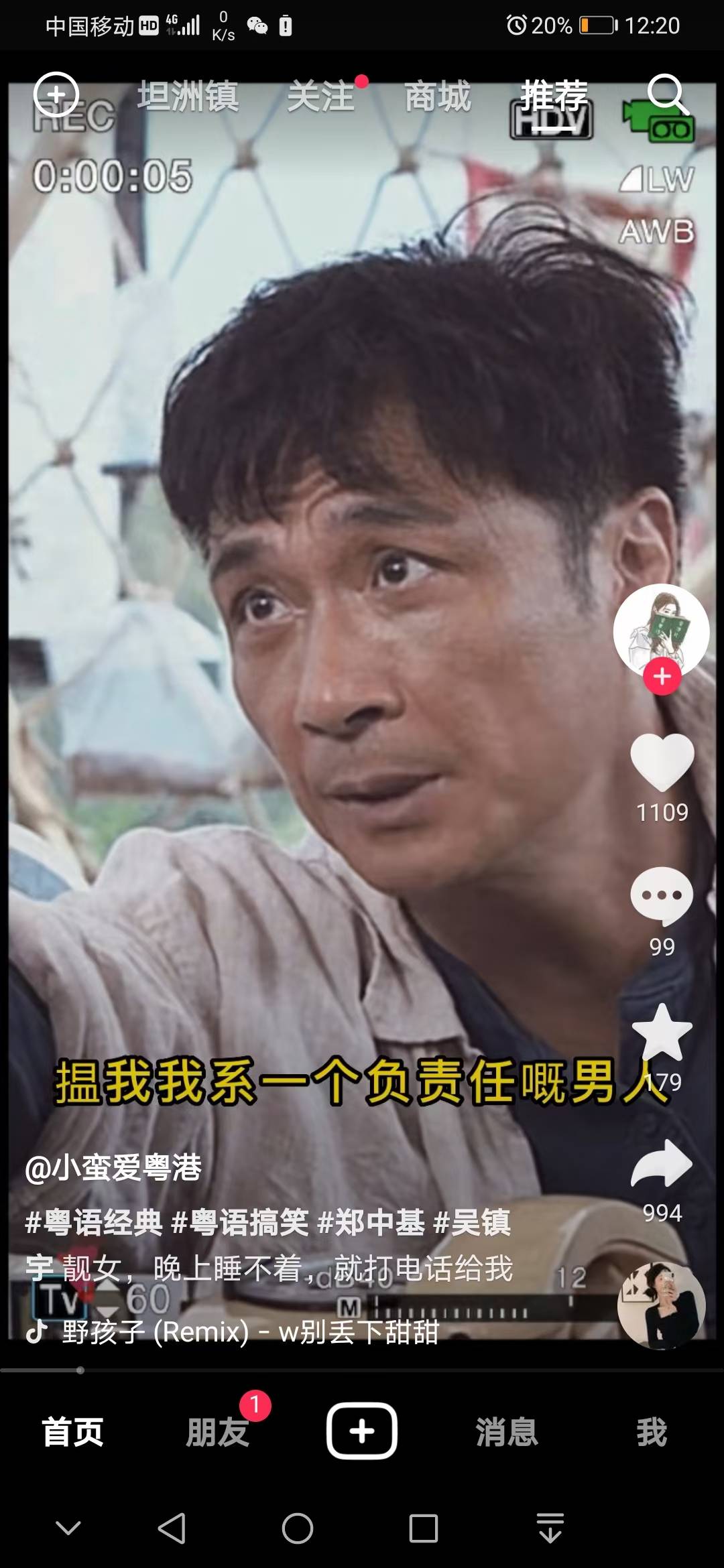
Task: Open the 商城 tab
Action: (x=438, y=96)
